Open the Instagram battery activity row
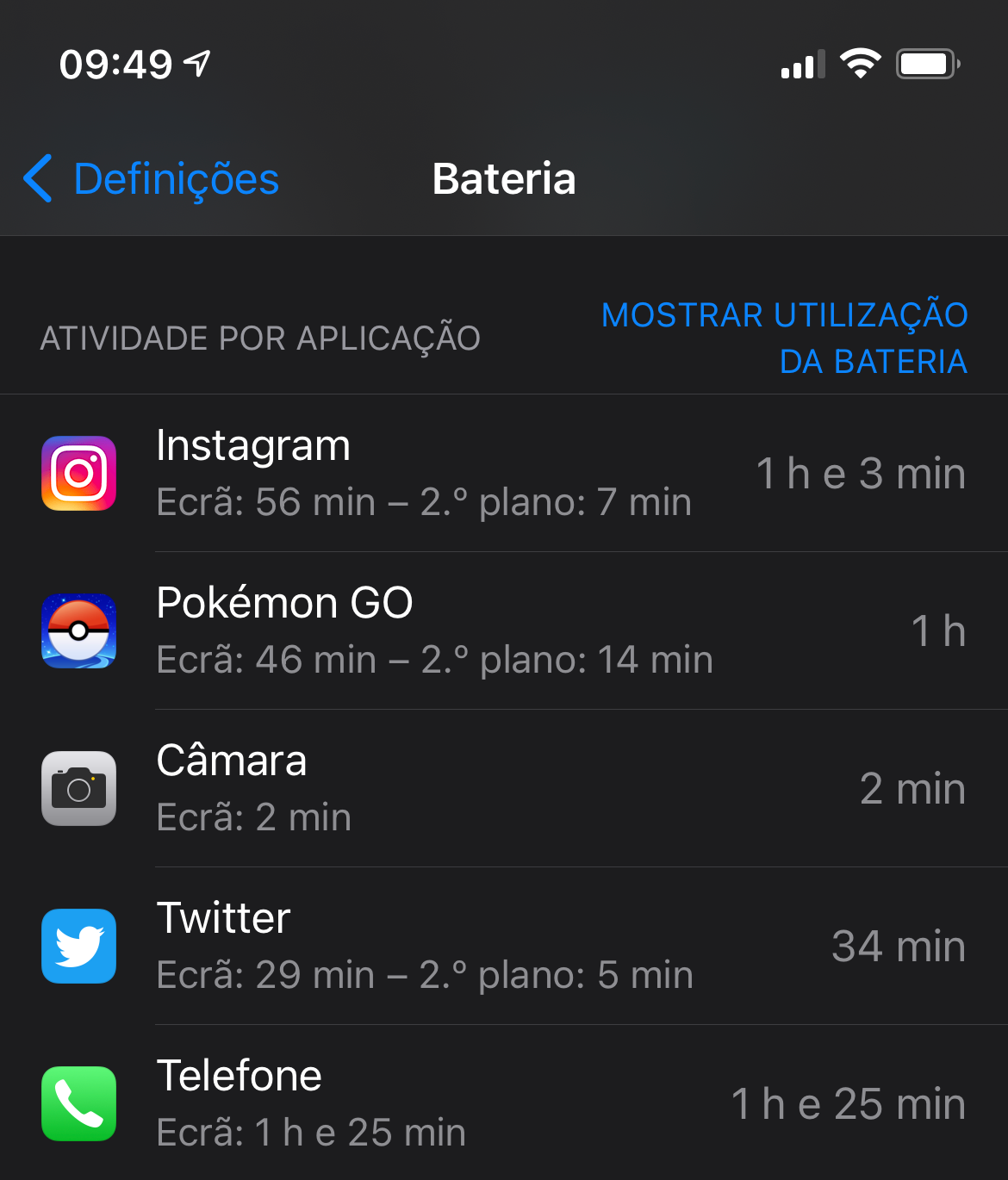1008x1180 pixels. coord(504,474)
